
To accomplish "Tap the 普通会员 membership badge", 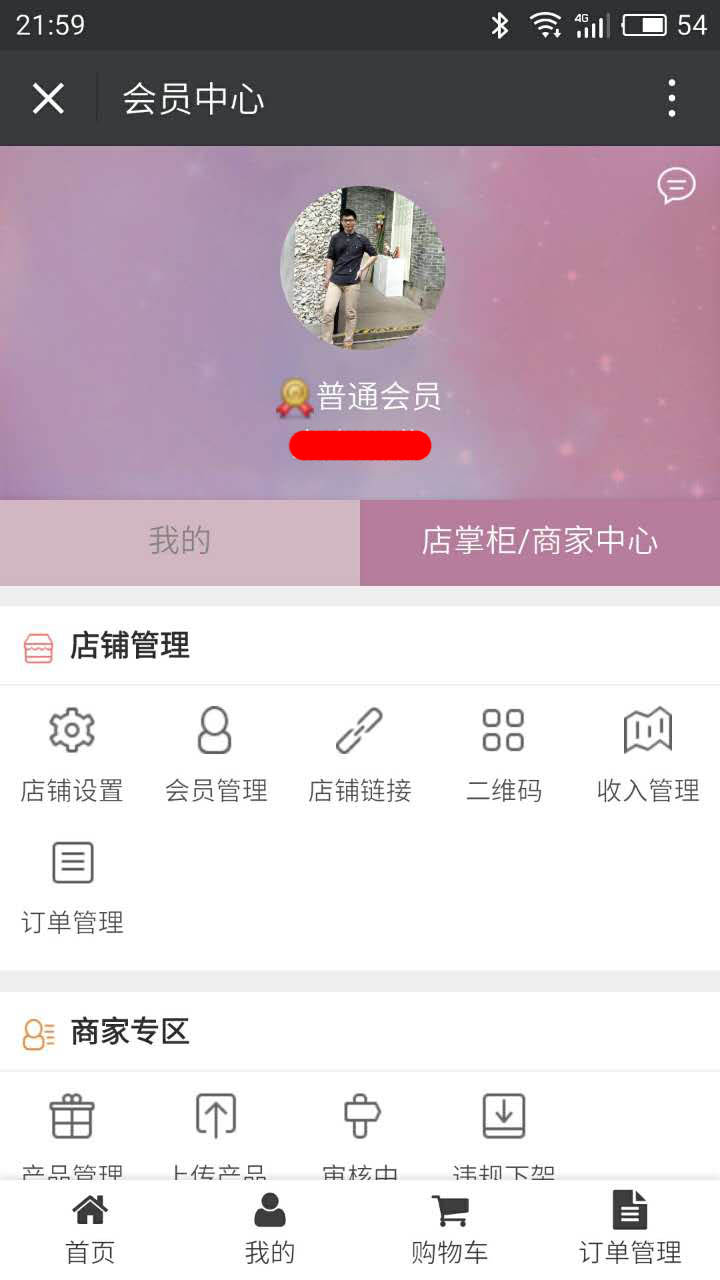I will point(361,397).
